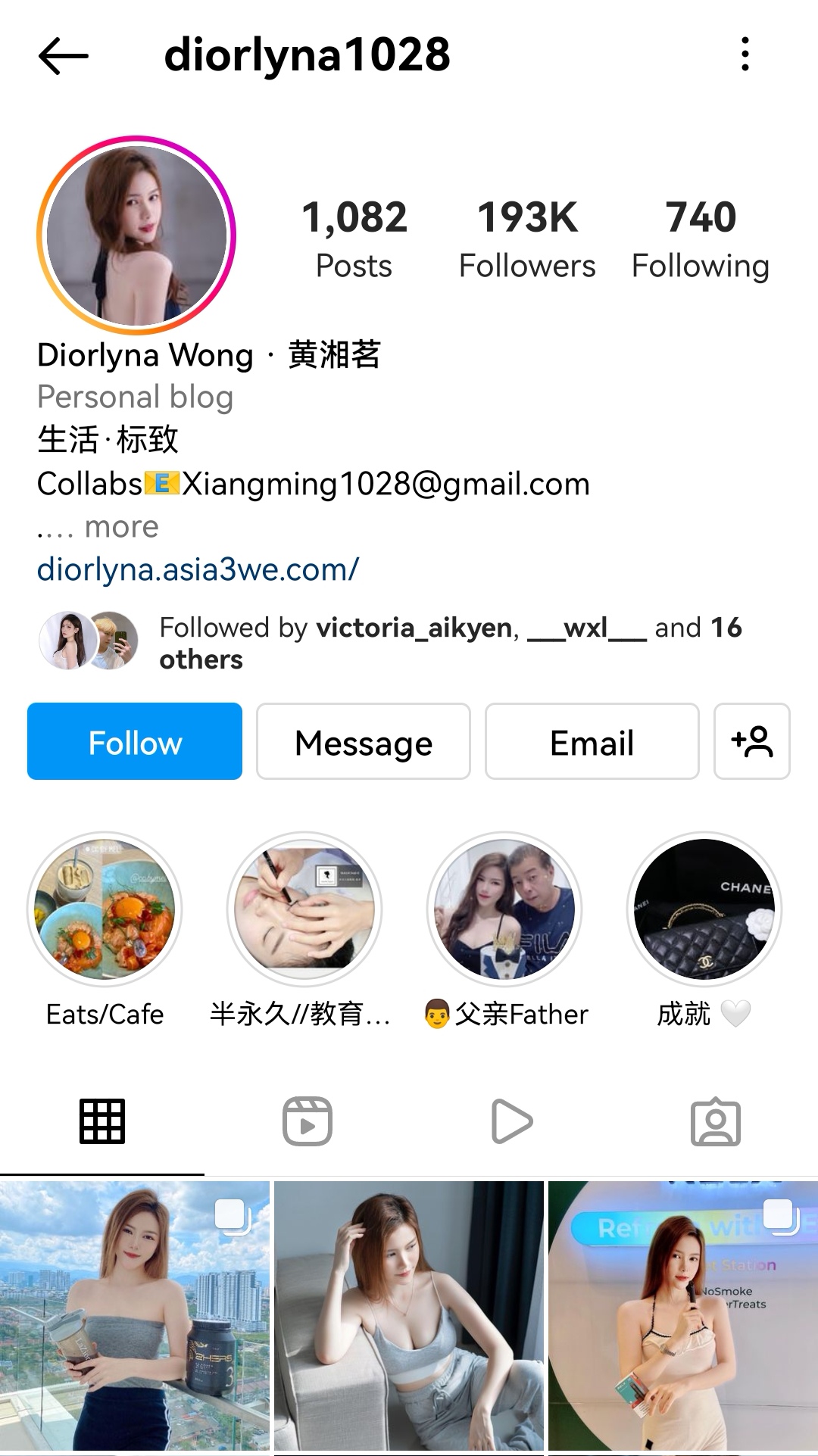
Task: Open the 半永久//教育 story highlight
Action: point(304,909)
